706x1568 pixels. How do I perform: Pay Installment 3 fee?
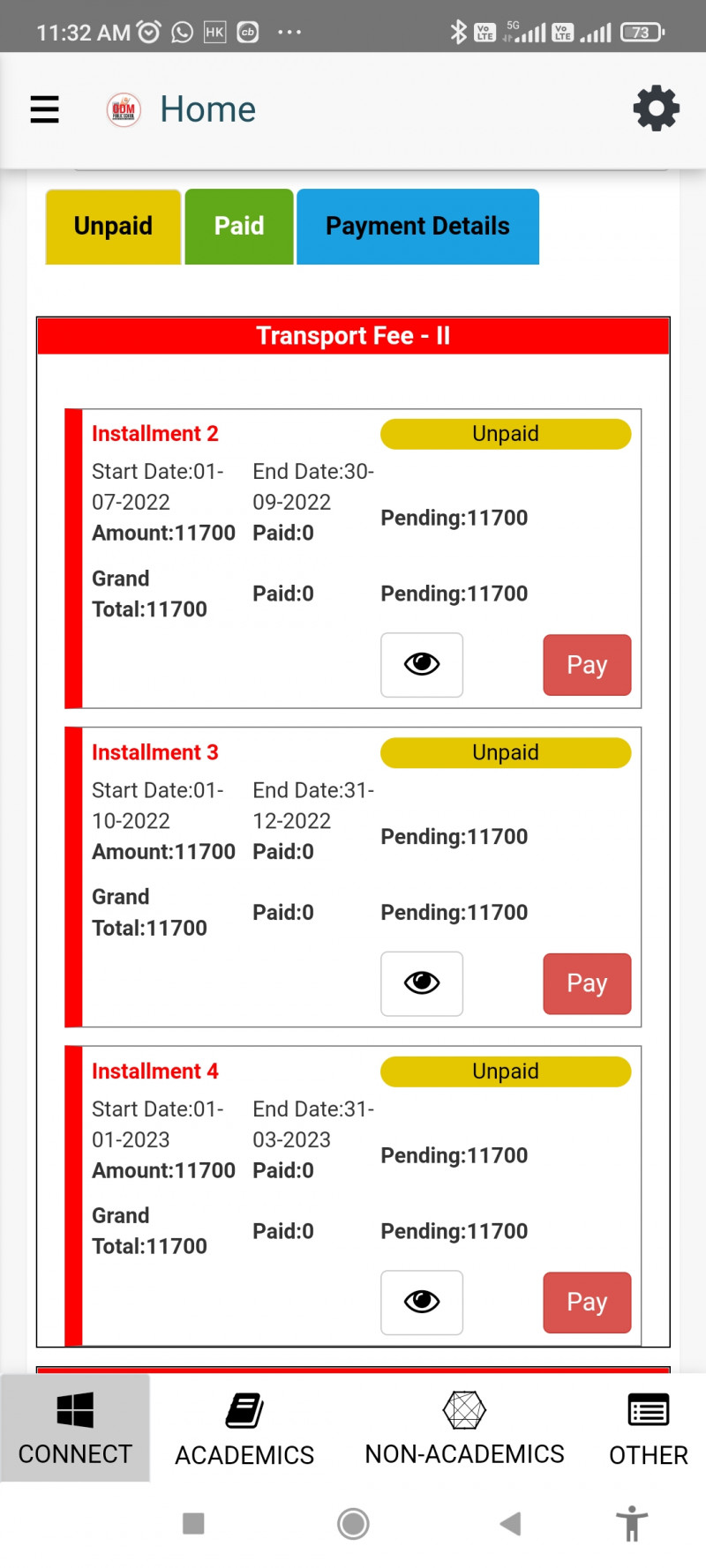click(x=587, y=983)
